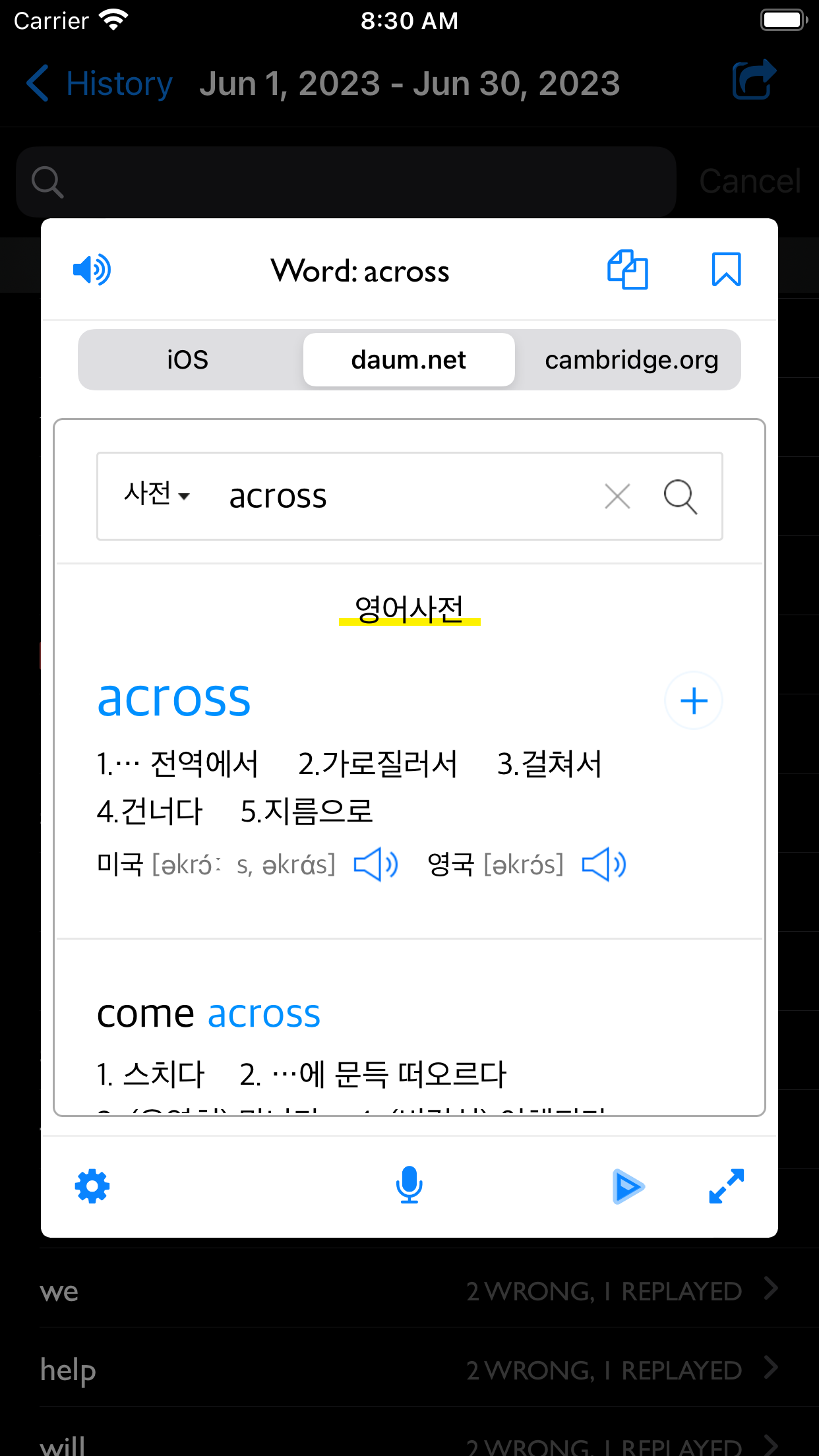Open the blue across entry link

pyautogui.click(x=174, y=699)
